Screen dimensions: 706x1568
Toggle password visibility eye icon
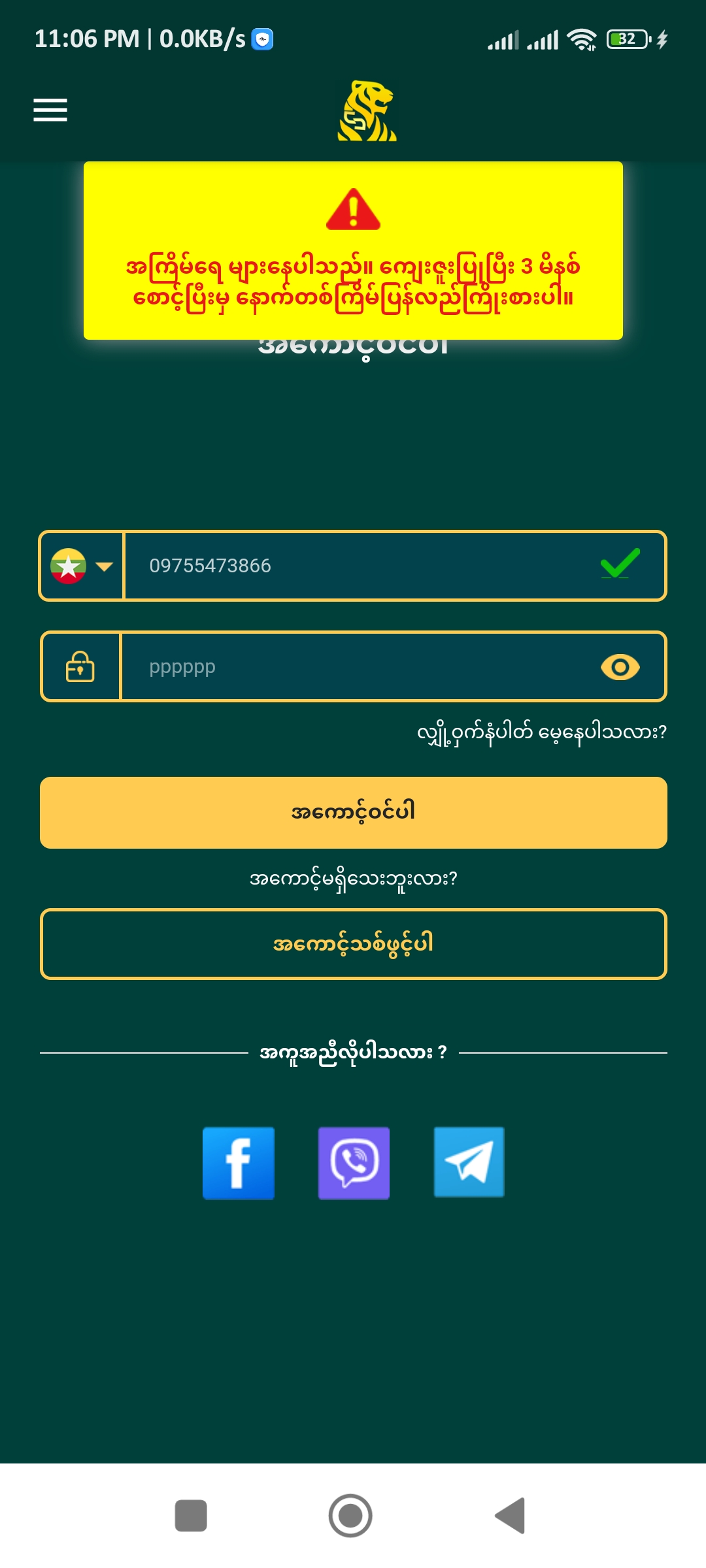coord(620,667)
